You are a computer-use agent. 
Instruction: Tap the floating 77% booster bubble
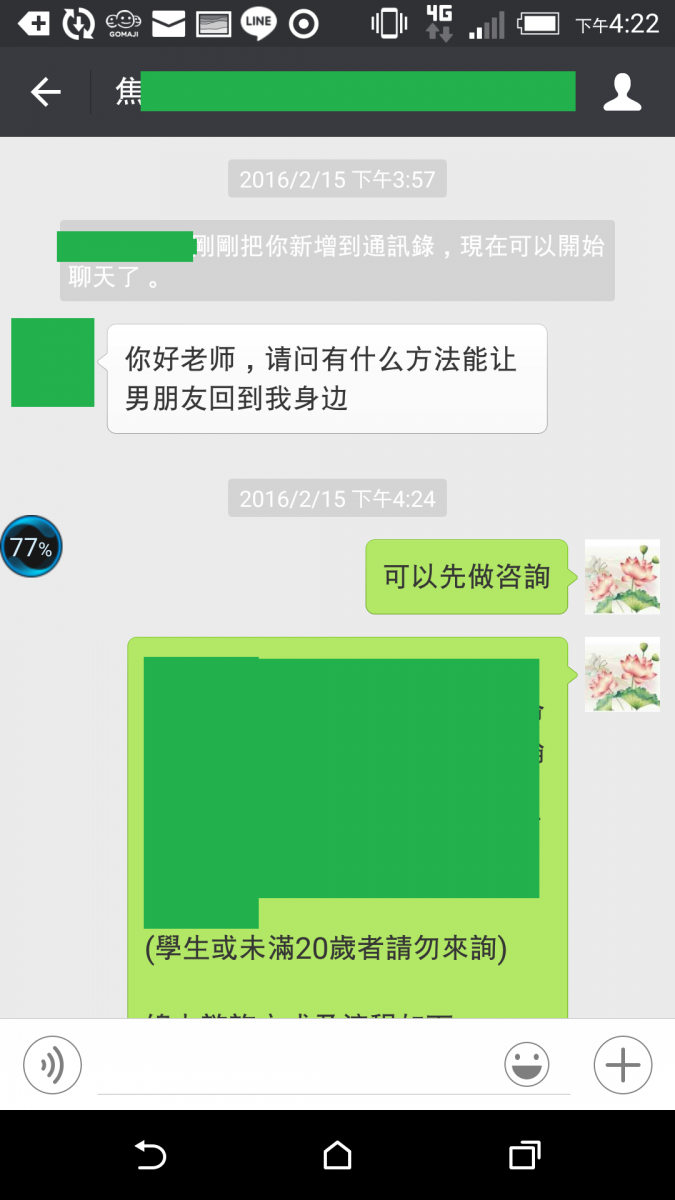(x=31, y=547)
